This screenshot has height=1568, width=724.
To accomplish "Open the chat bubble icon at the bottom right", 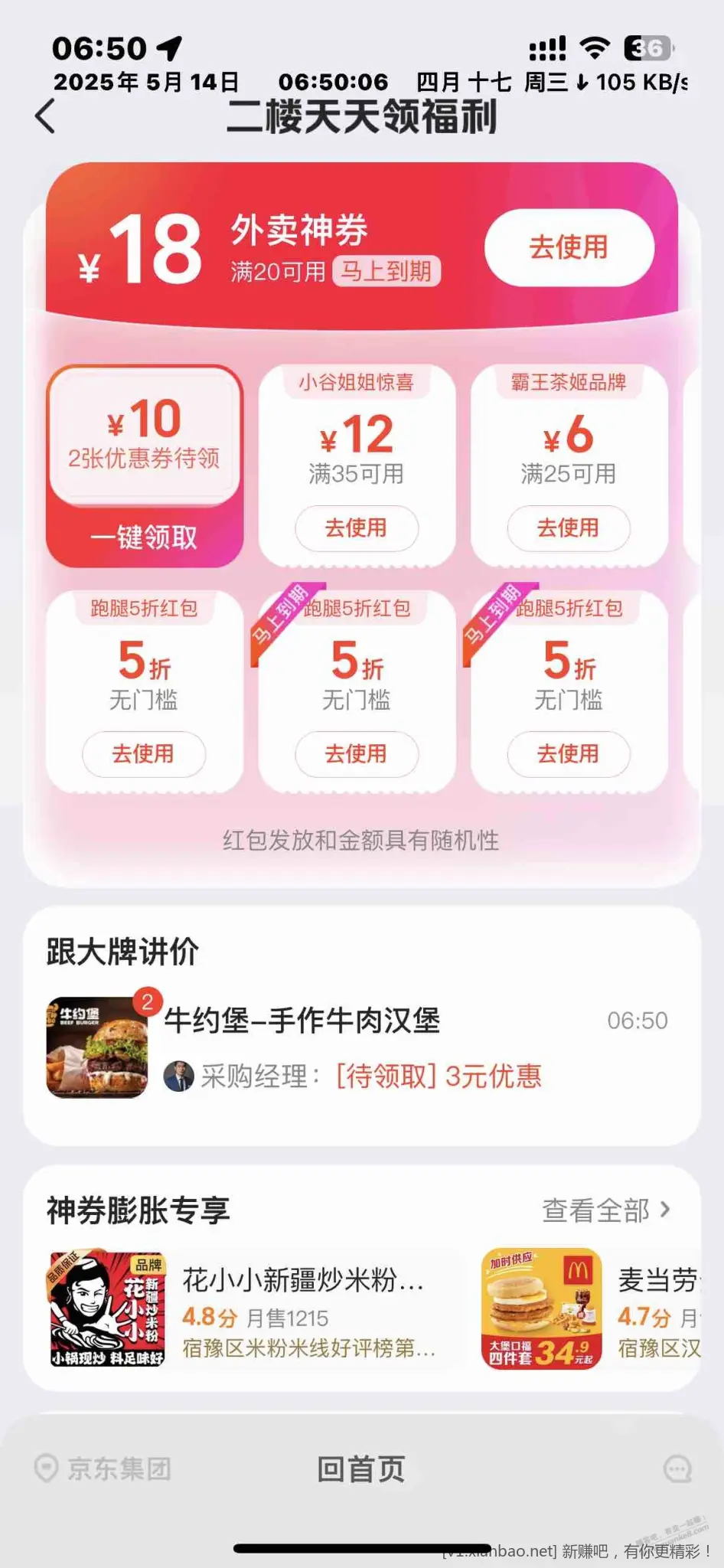I will pos(677,1468).
